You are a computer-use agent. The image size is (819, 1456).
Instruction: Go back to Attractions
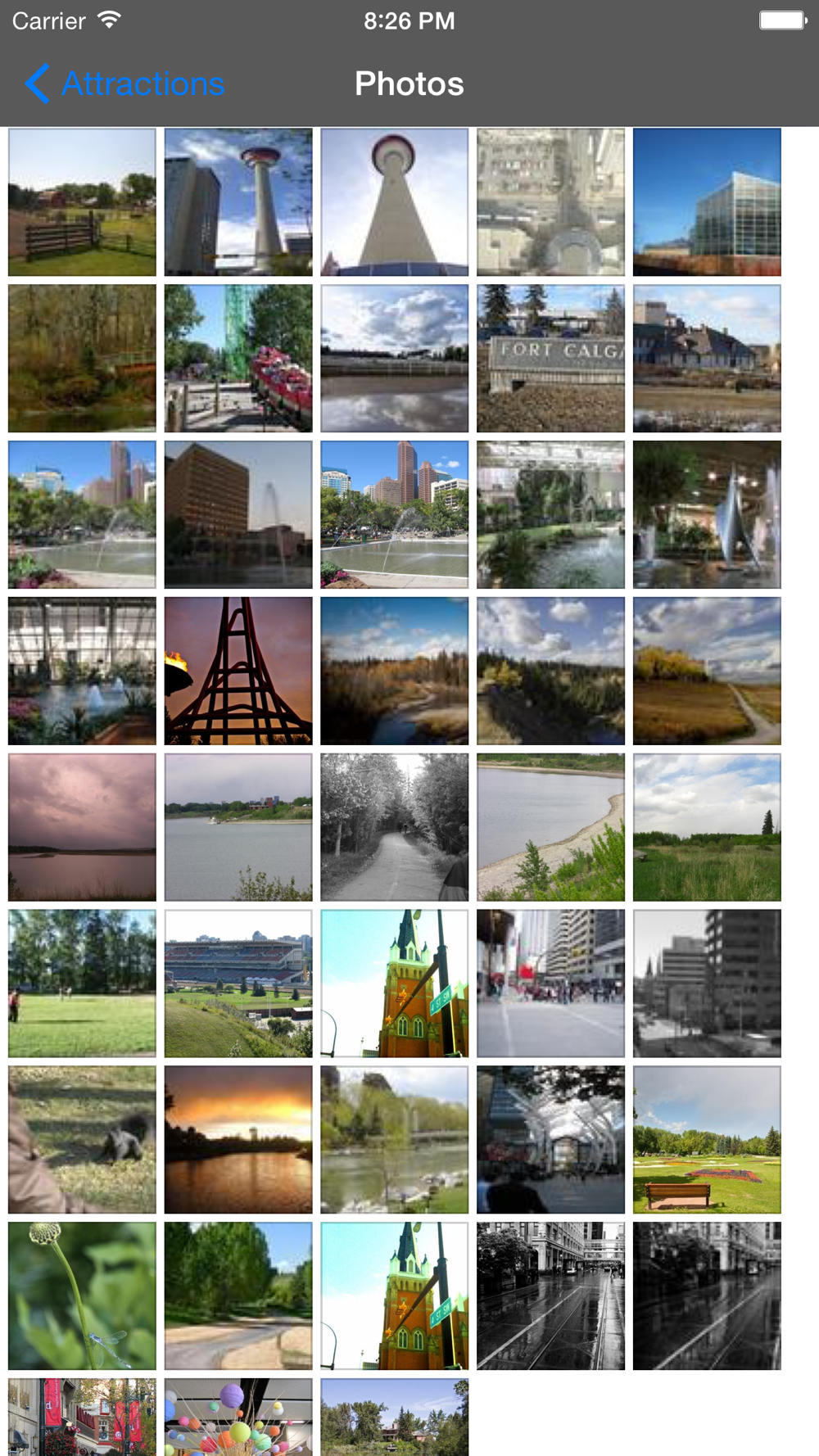click(124, 84)
